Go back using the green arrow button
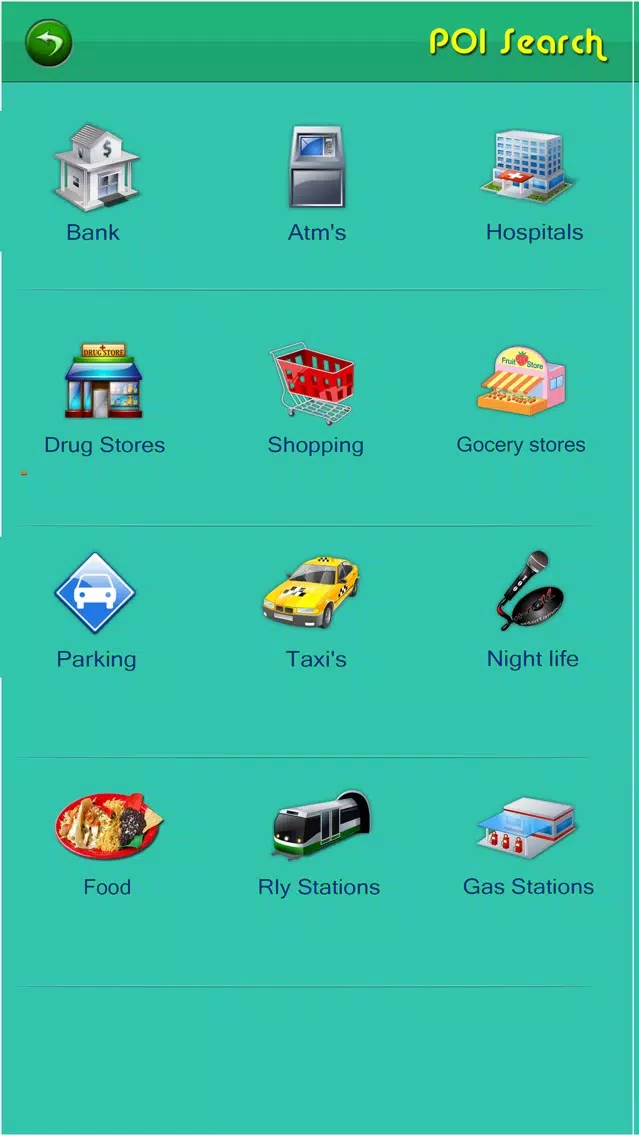Viewport: 639px width, 1136px height. click(x=49, y=43)
